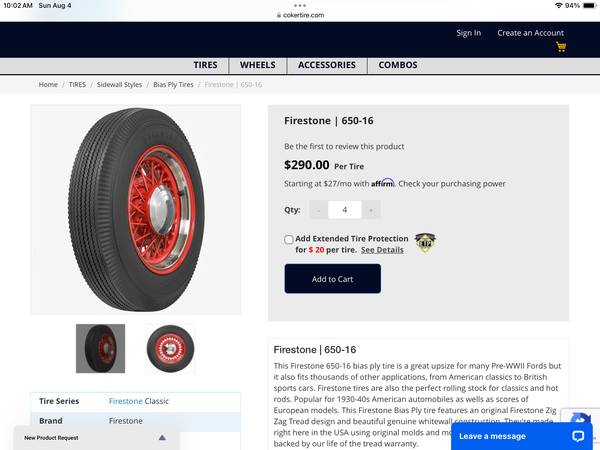Open the shopping cart icon
The width and height of the screenshot is (600, 450).
pyautogui.click(x=561, y=47)
